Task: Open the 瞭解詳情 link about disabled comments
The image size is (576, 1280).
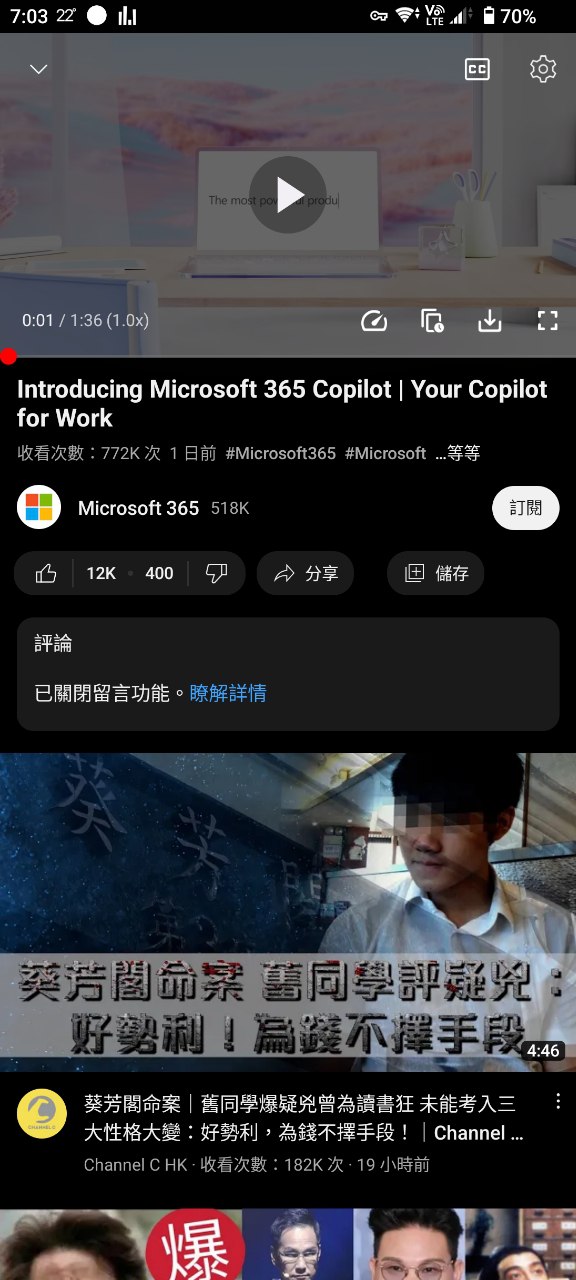Action: coord(228,693)
